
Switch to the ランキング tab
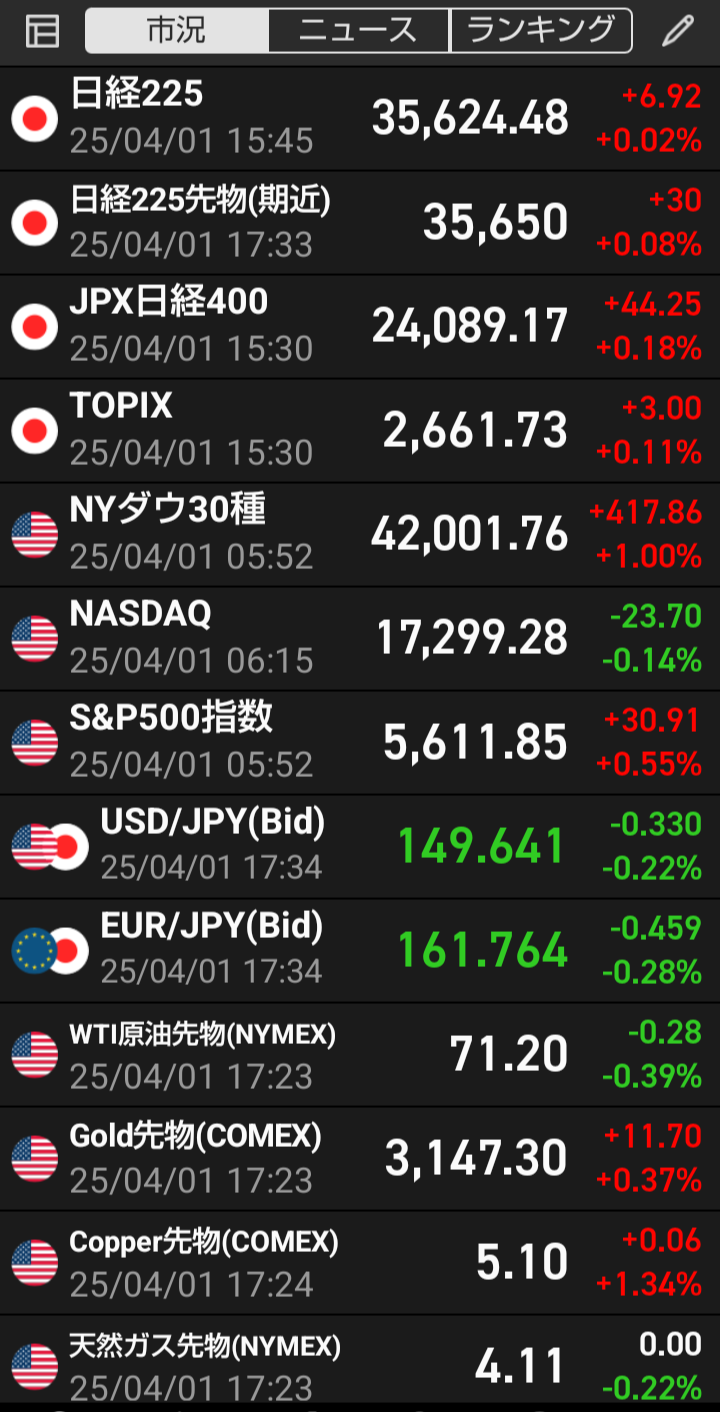[x=541, y=30]
